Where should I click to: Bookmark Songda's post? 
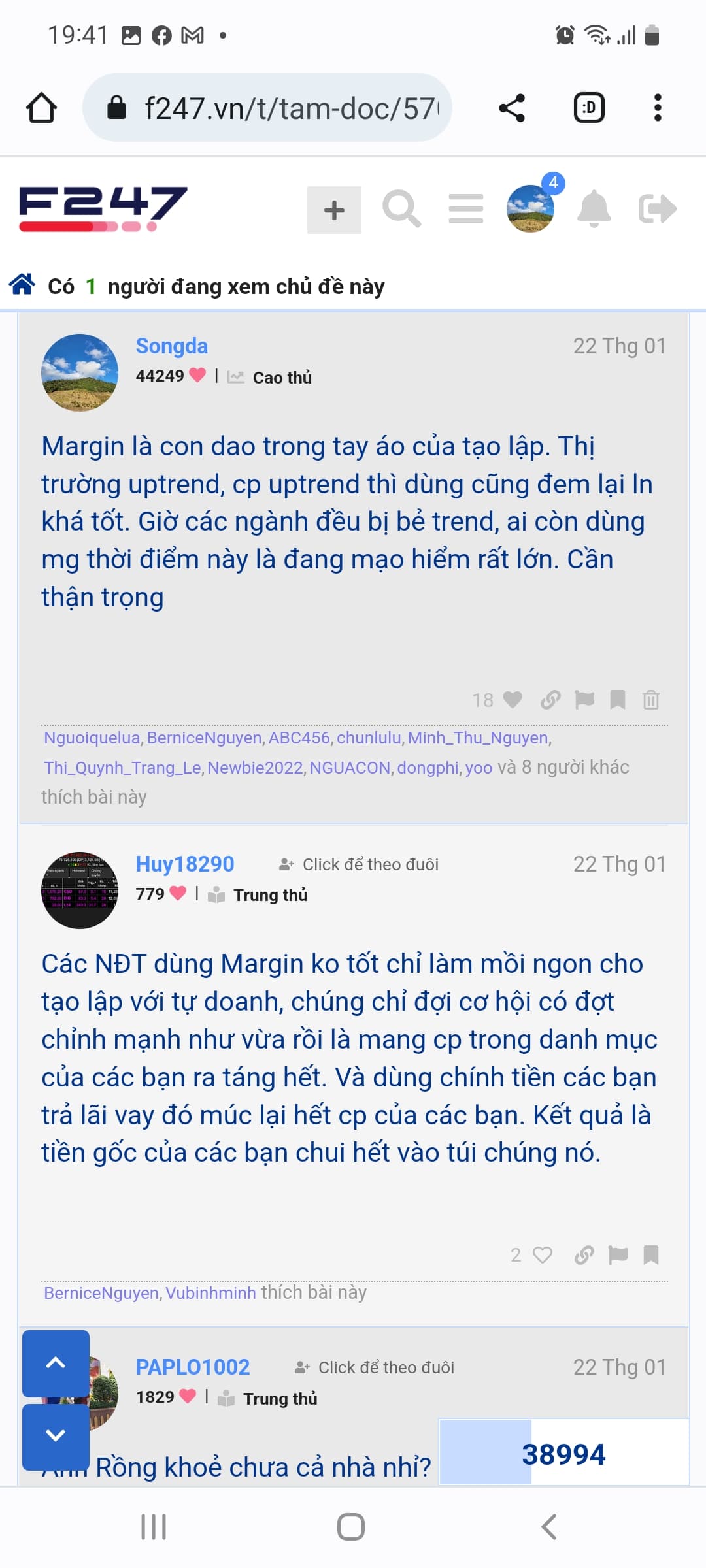coord(617,700)
